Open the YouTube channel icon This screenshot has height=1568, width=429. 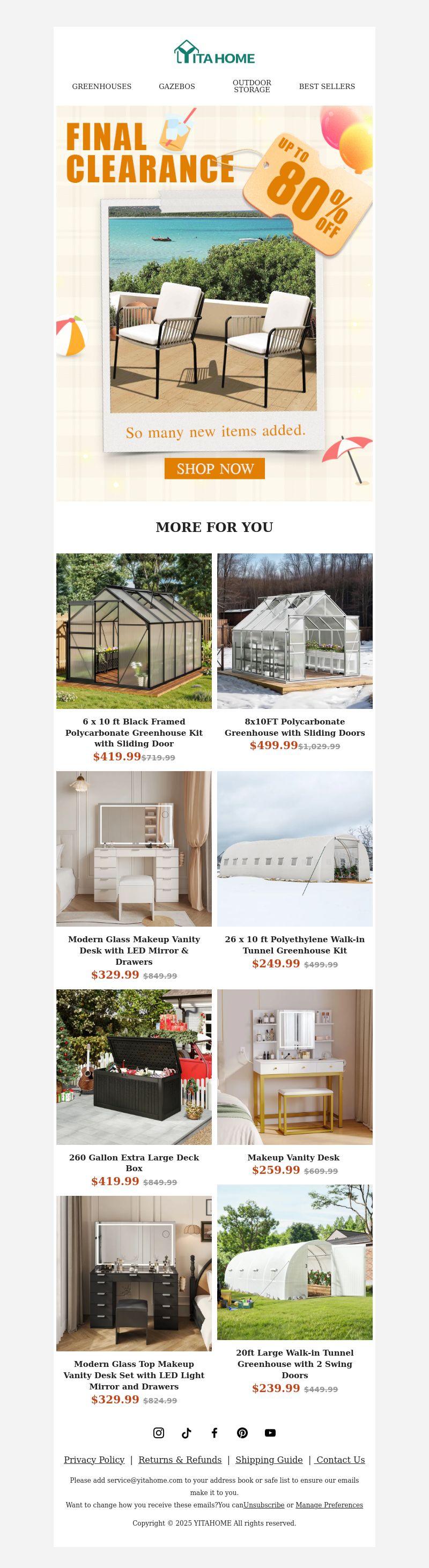pos(270,1433)
